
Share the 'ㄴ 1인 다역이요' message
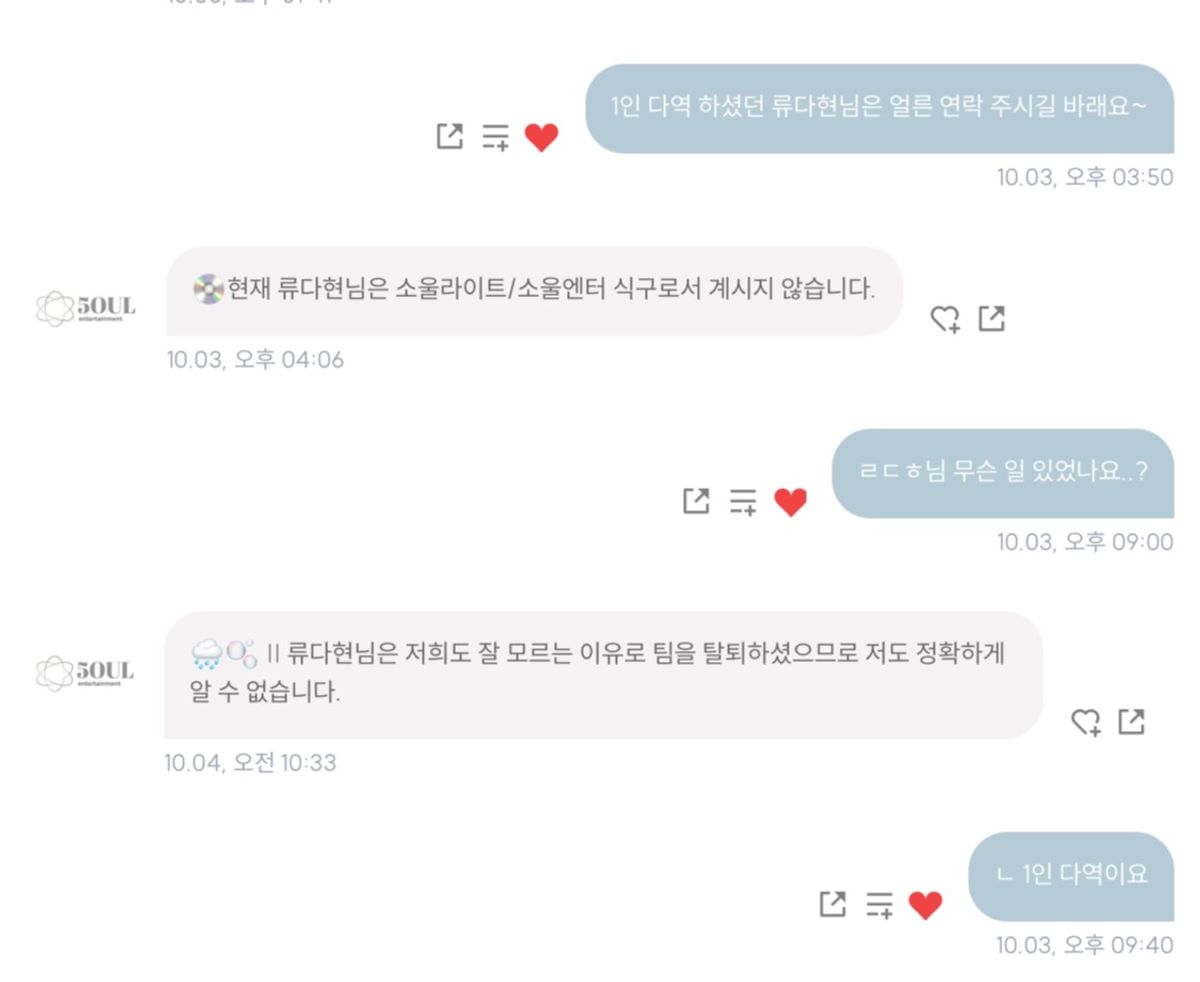832,904
